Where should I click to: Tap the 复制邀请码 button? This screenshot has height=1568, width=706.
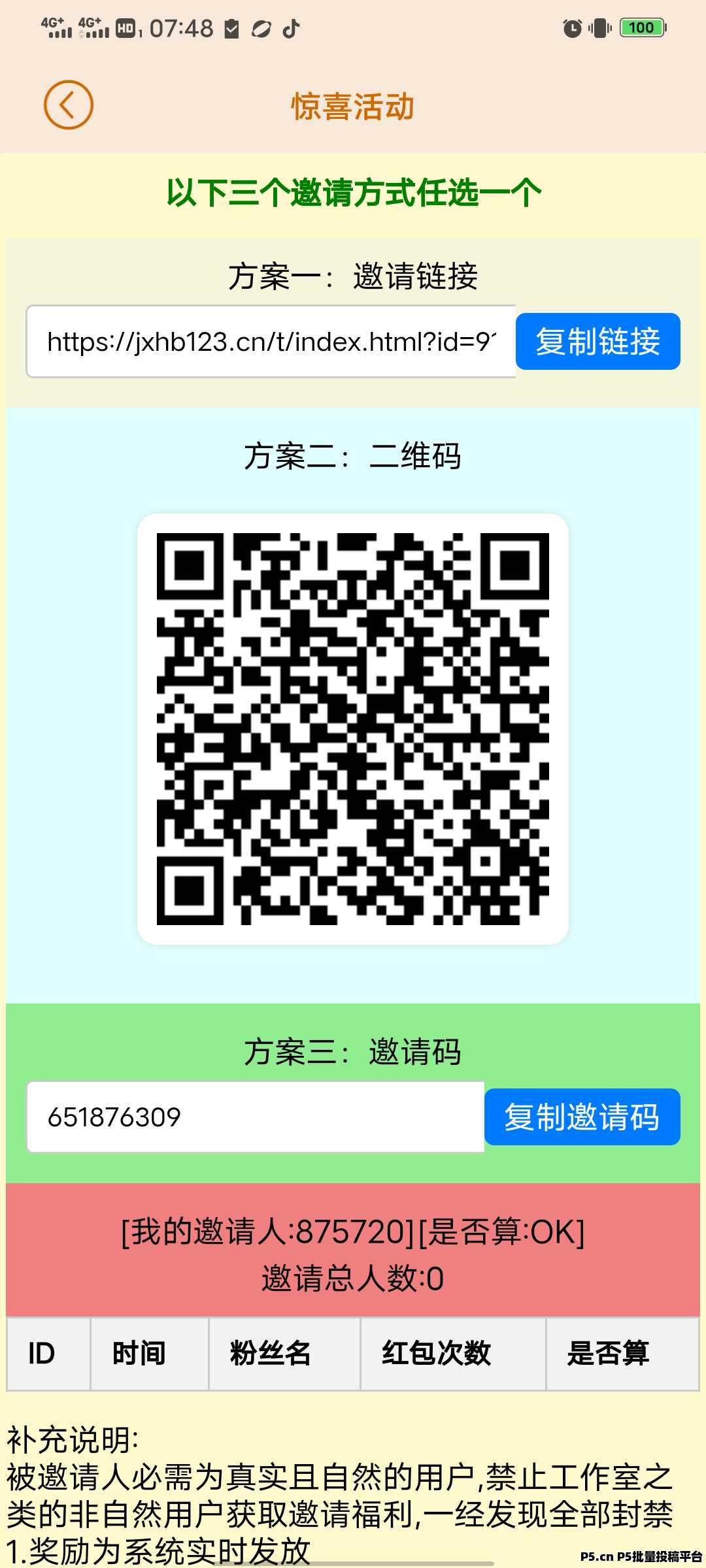pyautogui.click(x=582, y=1117)
